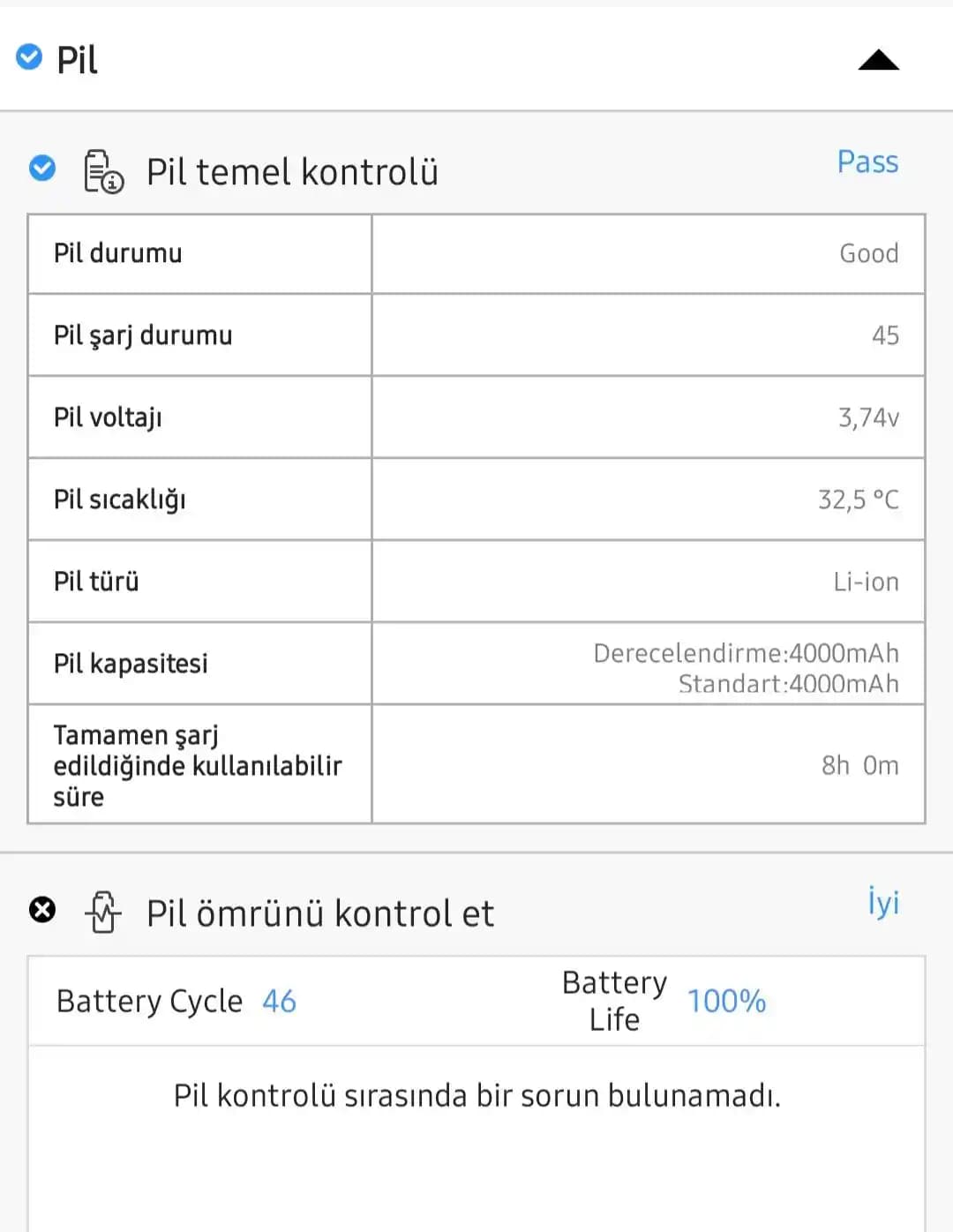Click the upward triangle to fold battery details
The width and height of the screenshot is (953, 1232).
[879, 60]
